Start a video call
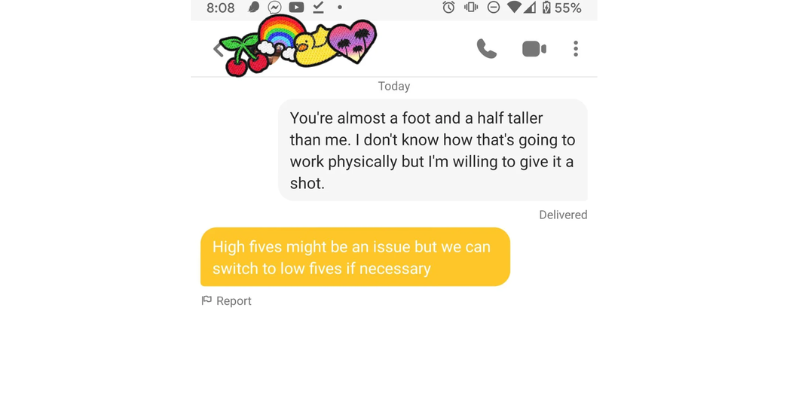The height and width of the screenshot is (400, 788). (534, 49)
